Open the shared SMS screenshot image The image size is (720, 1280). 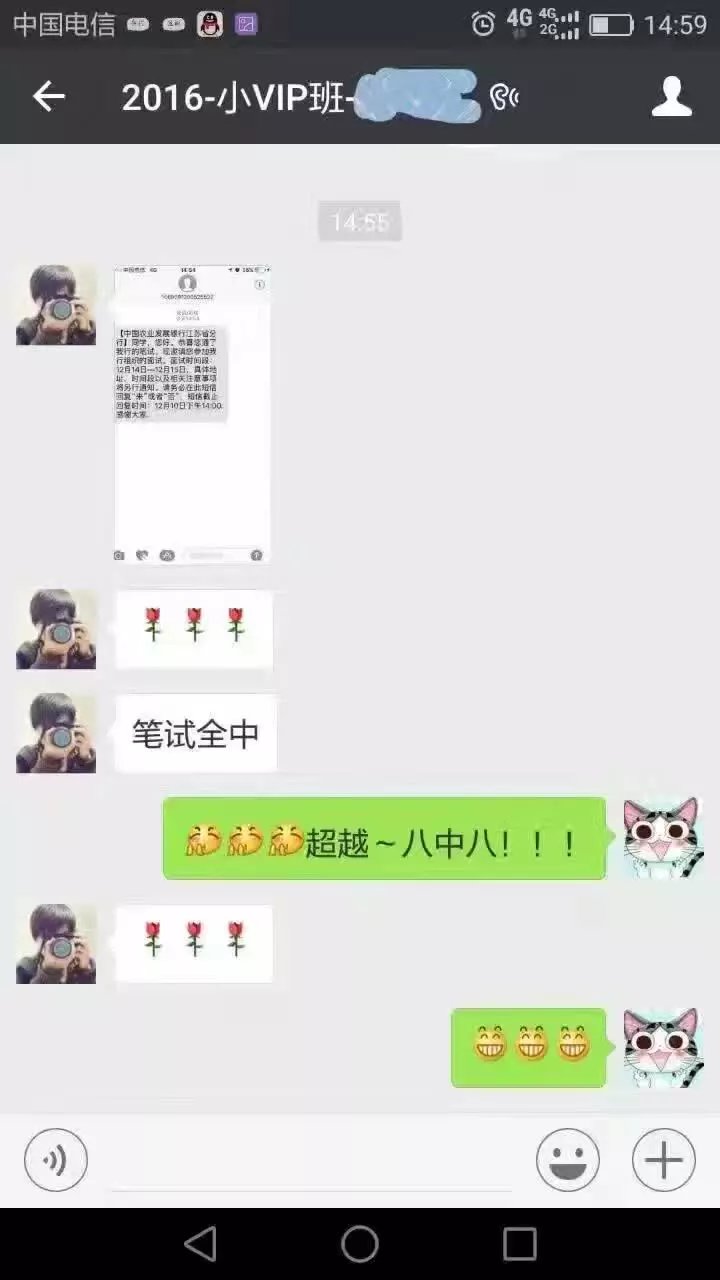(x=192, y=414)
